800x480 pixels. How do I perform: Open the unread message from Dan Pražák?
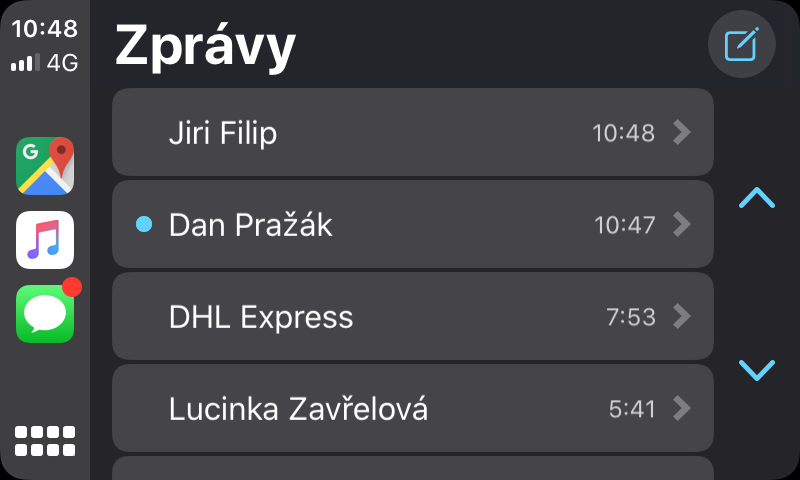pyautogui.click(x=412, y=225)
